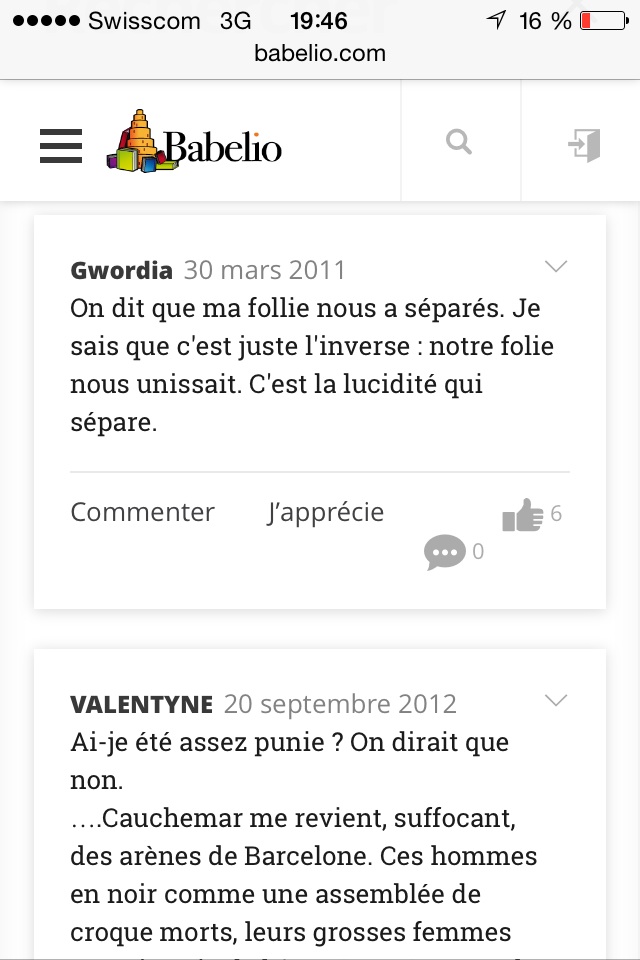
Task: Open the search magnifier icon
Action: coord(459,143)
